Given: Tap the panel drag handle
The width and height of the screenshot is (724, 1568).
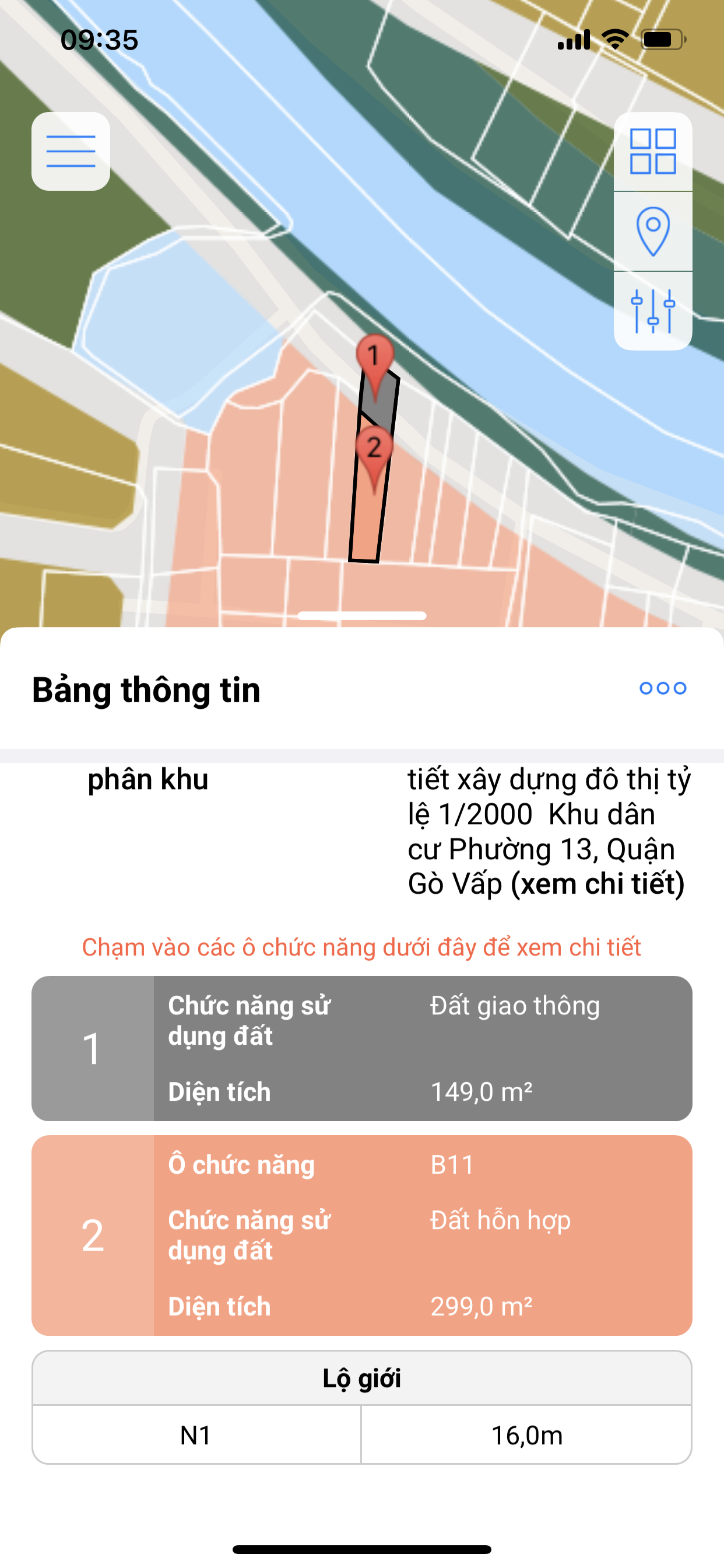Looking at the screenshot, I should (x=361, y=616).
